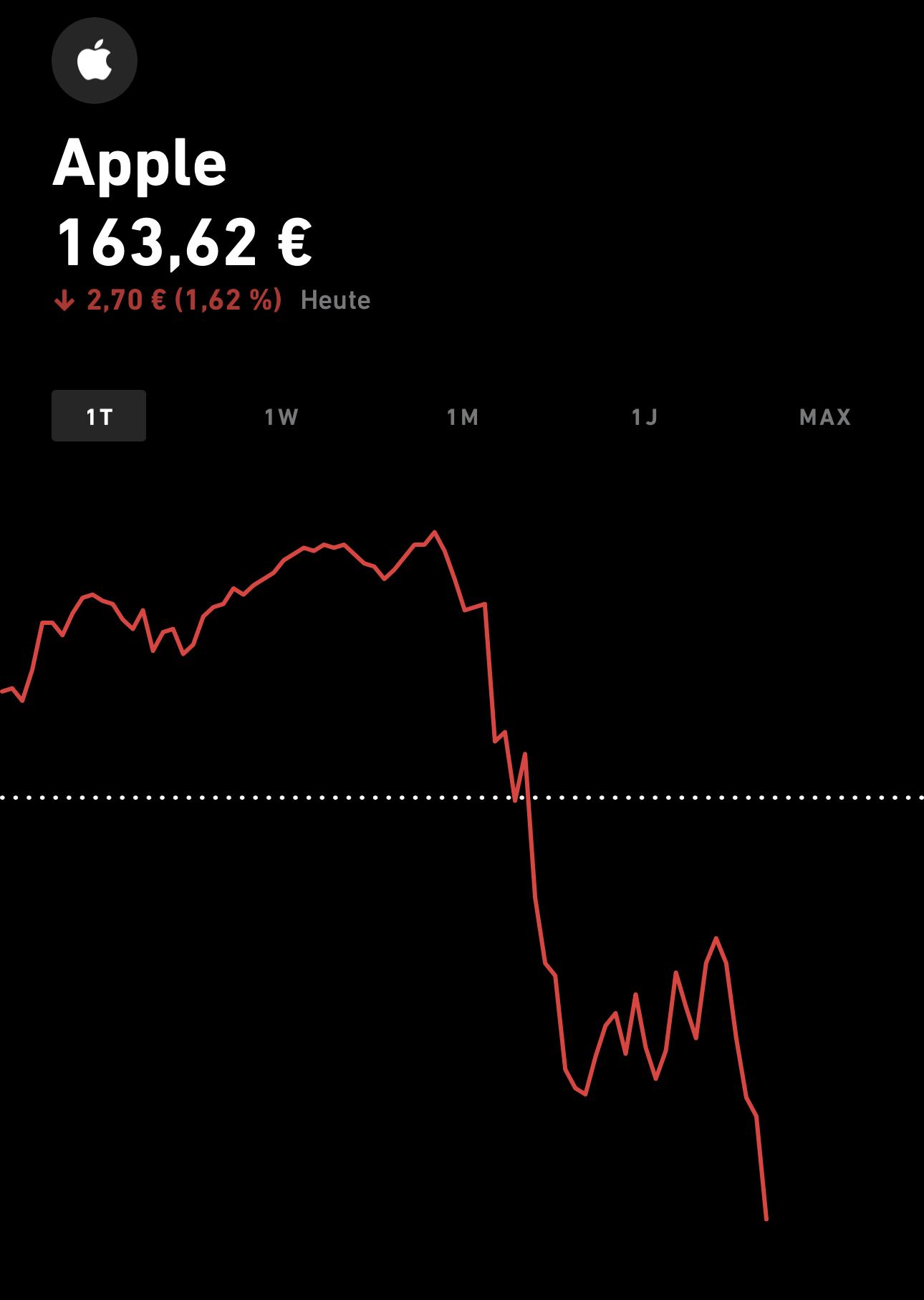924x1300 pixels.
Task: Select the 1T time range
Action: click(x=99, y=416)
